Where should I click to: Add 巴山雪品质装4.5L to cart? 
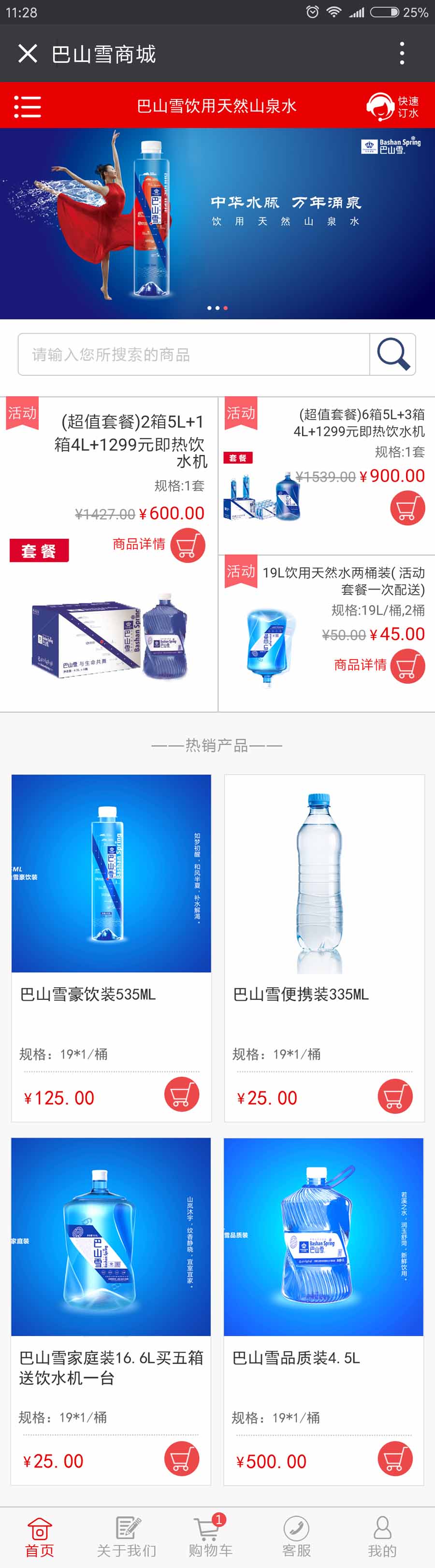coord(395,1459)
